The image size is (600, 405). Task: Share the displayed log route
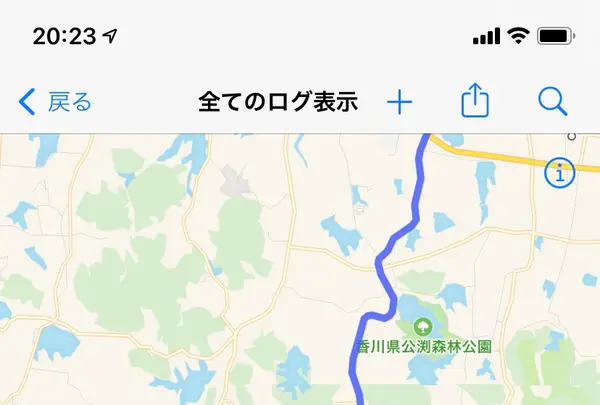[x=475, y=100]
